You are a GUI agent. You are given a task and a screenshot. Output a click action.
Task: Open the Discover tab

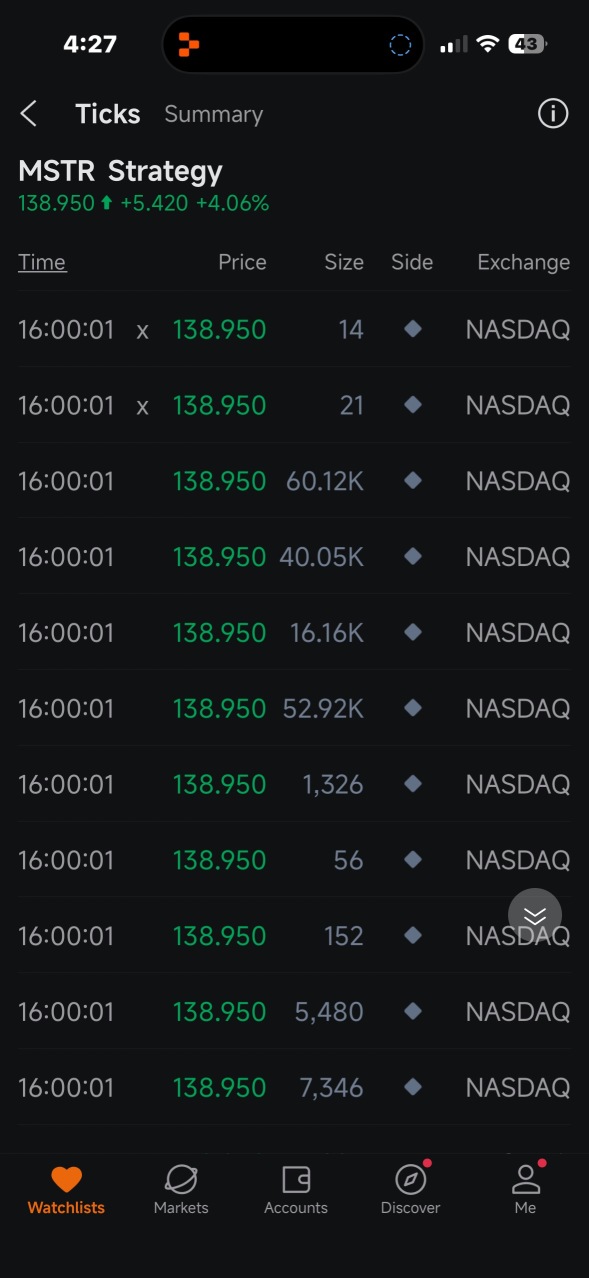click(411, 1190)
